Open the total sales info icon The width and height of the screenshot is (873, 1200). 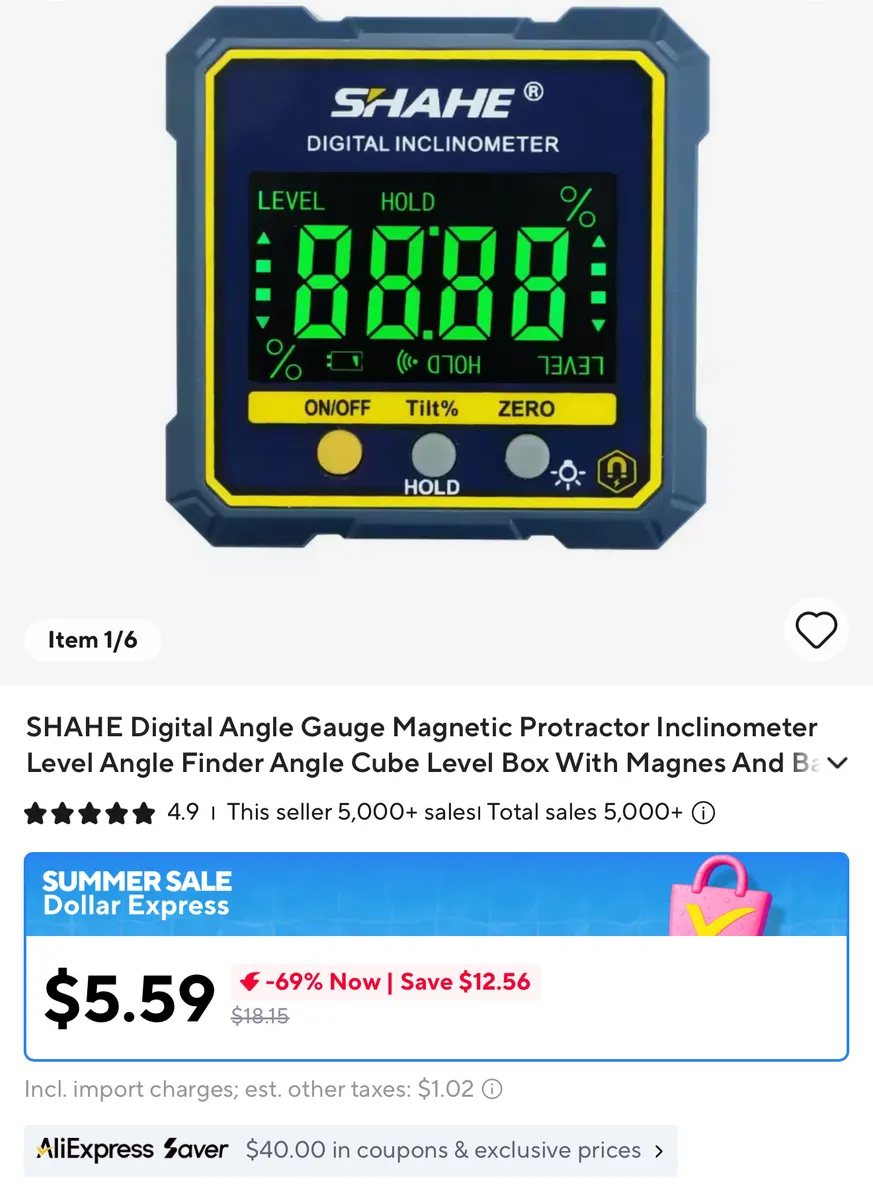point(704,813)
